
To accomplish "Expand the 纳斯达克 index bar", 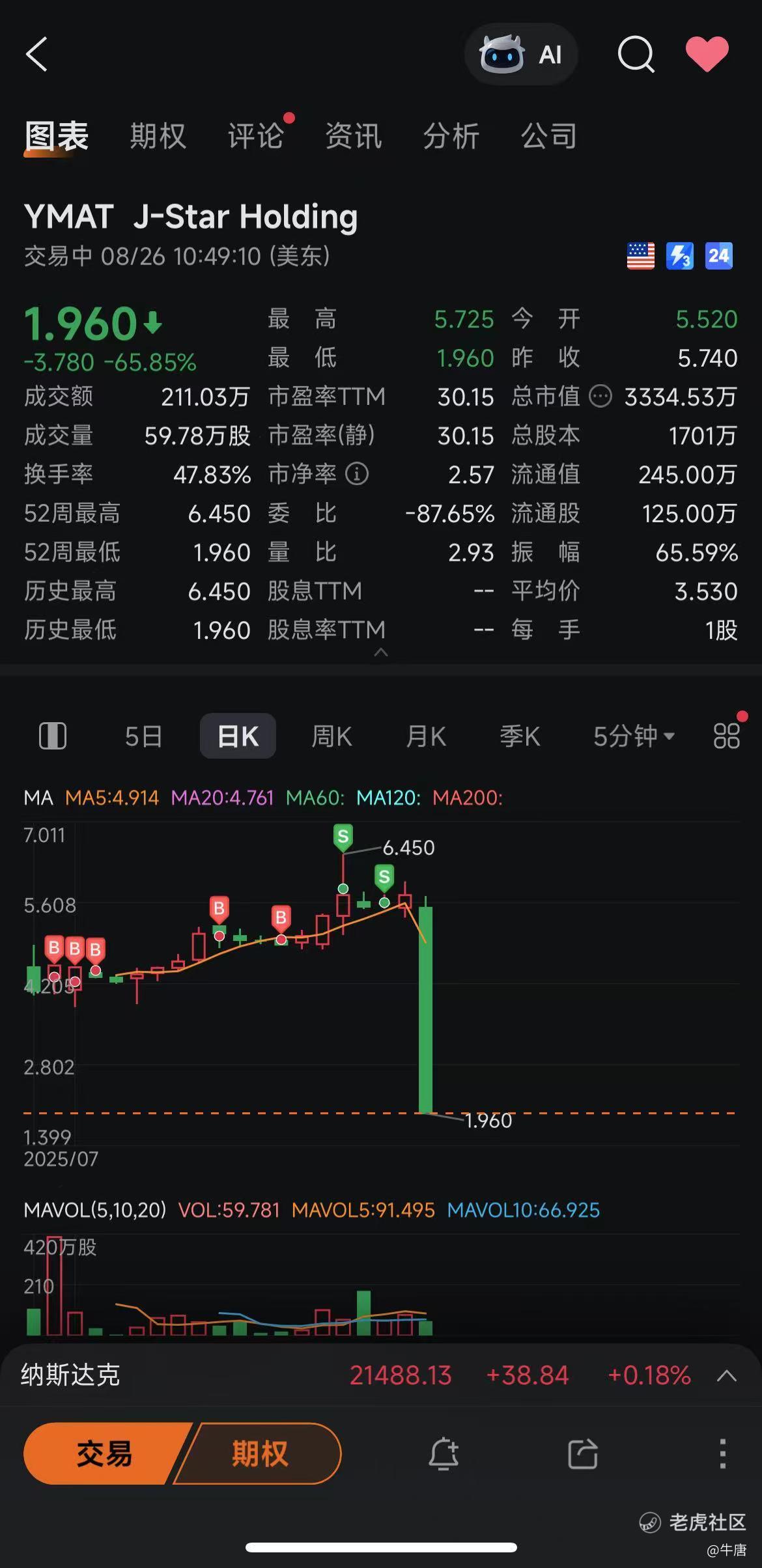I will coord(726,1376).
